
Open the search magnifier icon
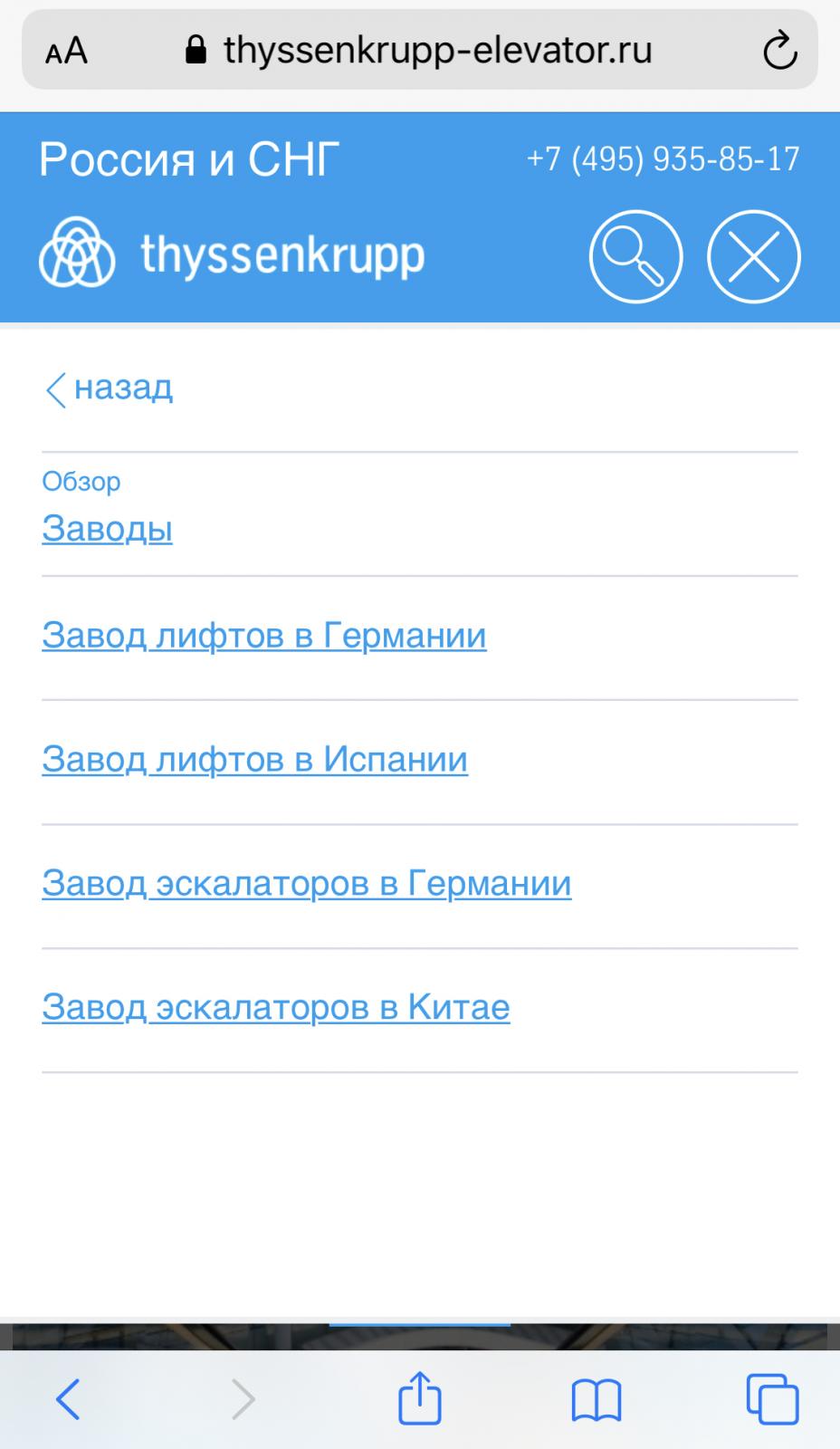coord(635,256)
